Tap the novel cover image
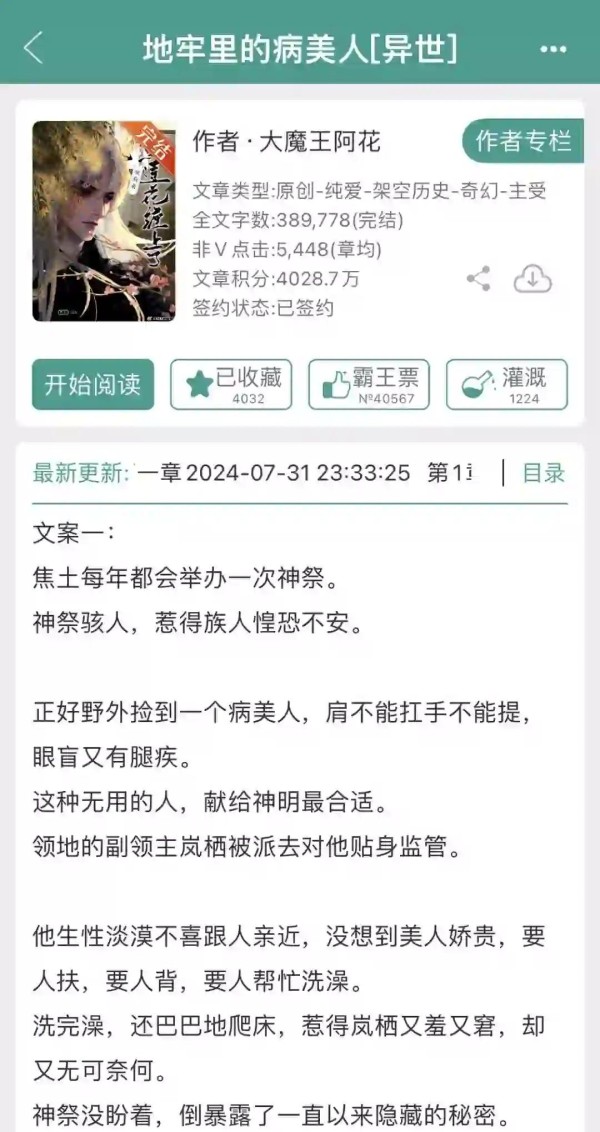Image resolution: width=600 pixels, height=1132 pixels. tap(104, 221)
